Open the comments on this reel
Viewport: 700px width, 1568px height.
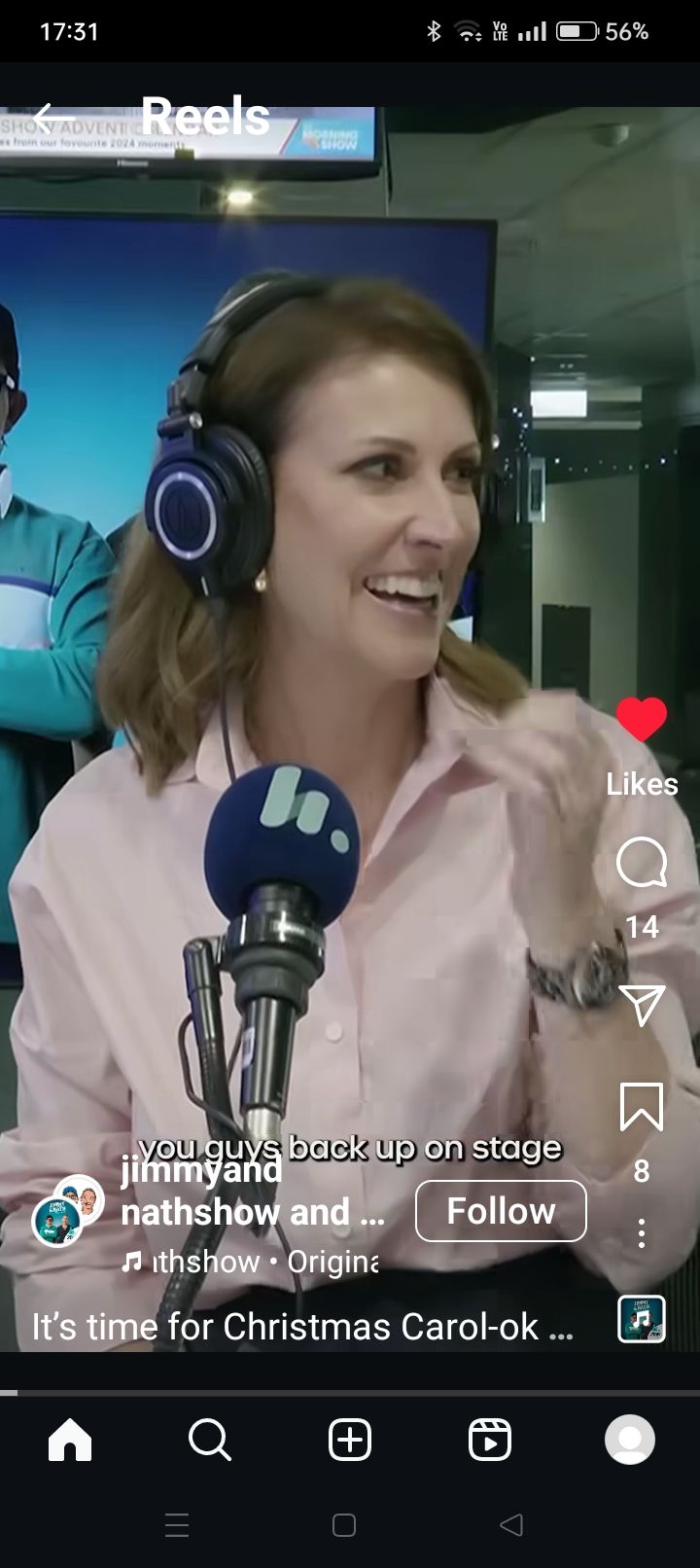(x=642, y=863)
